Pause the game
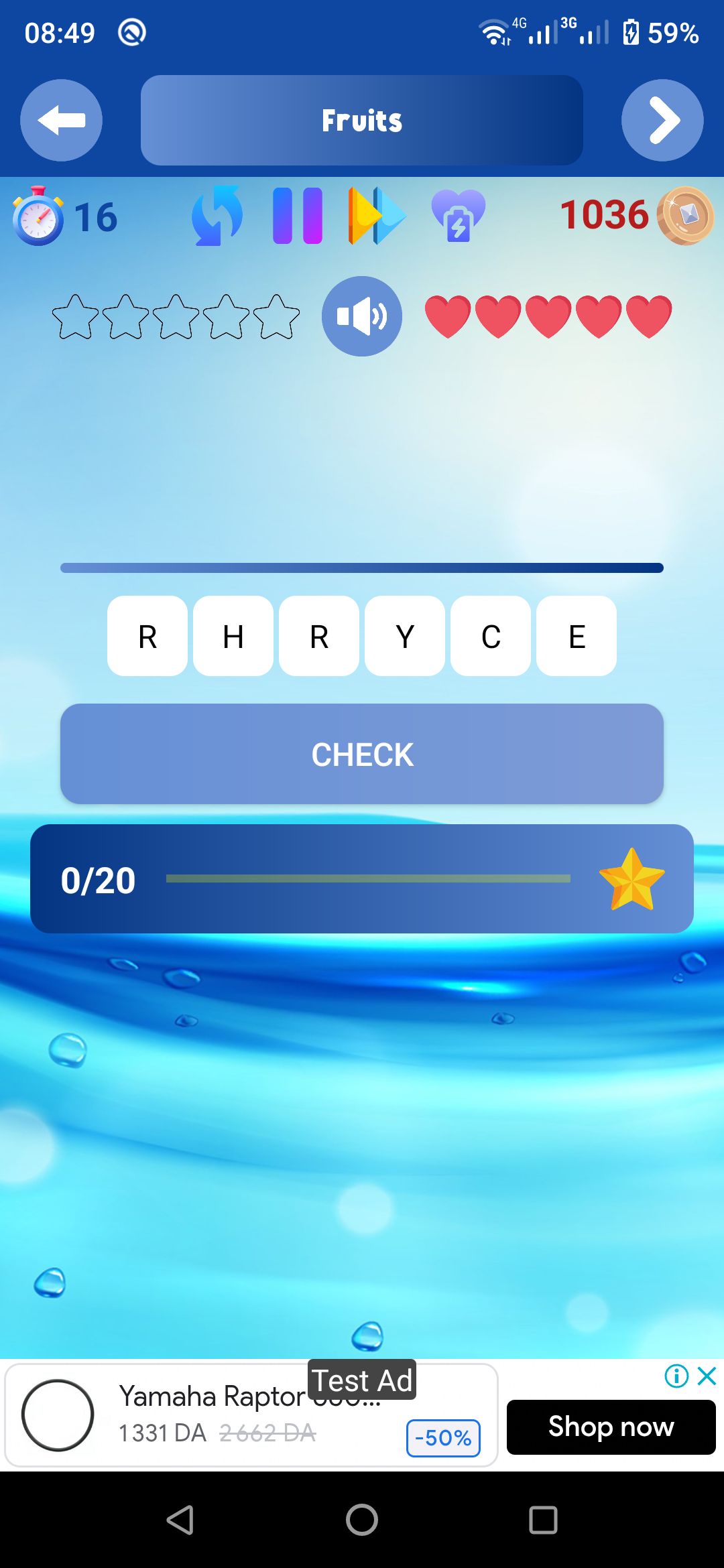 tap(298, 216)
